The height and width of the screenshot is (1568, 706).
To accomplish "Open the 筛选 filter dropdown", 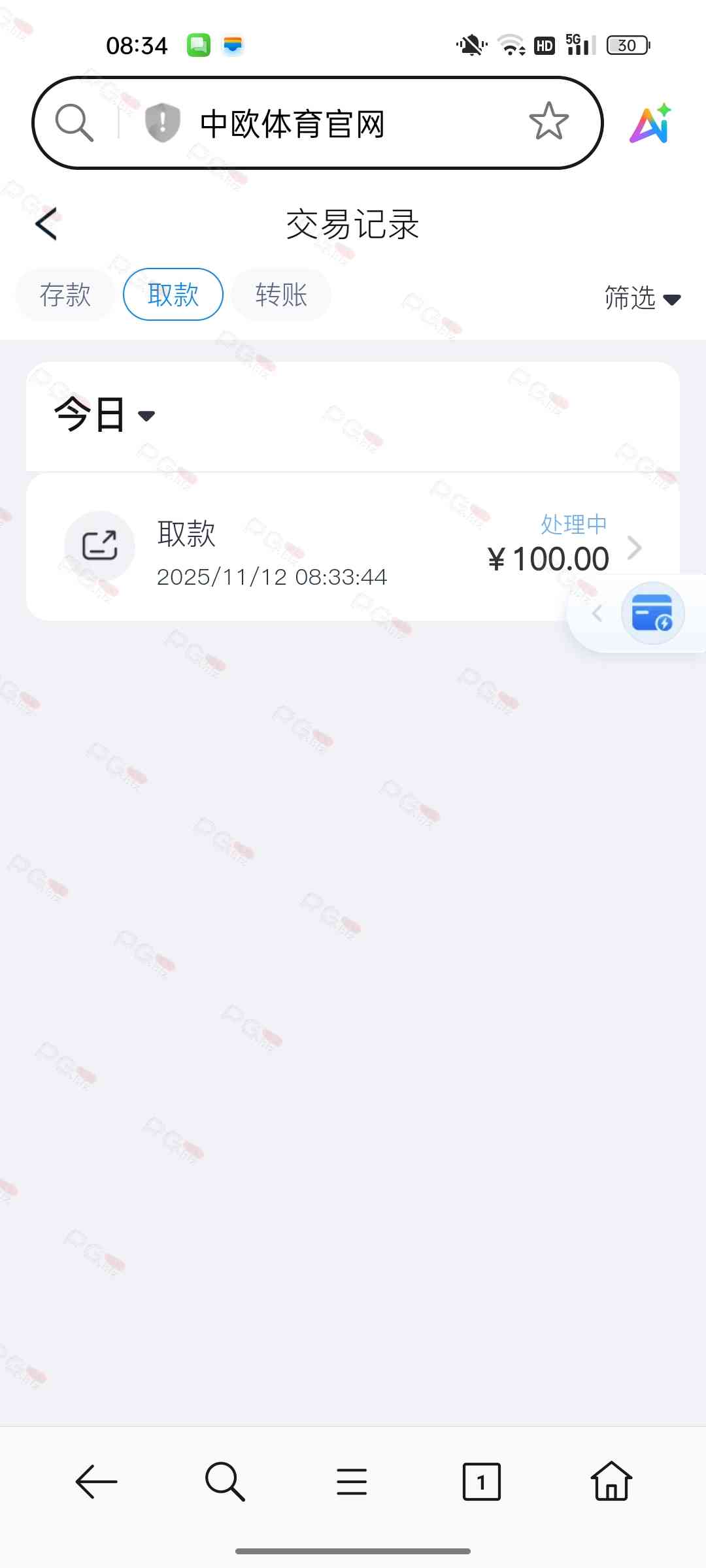I will pyautogui.click(x=642, y=298).
